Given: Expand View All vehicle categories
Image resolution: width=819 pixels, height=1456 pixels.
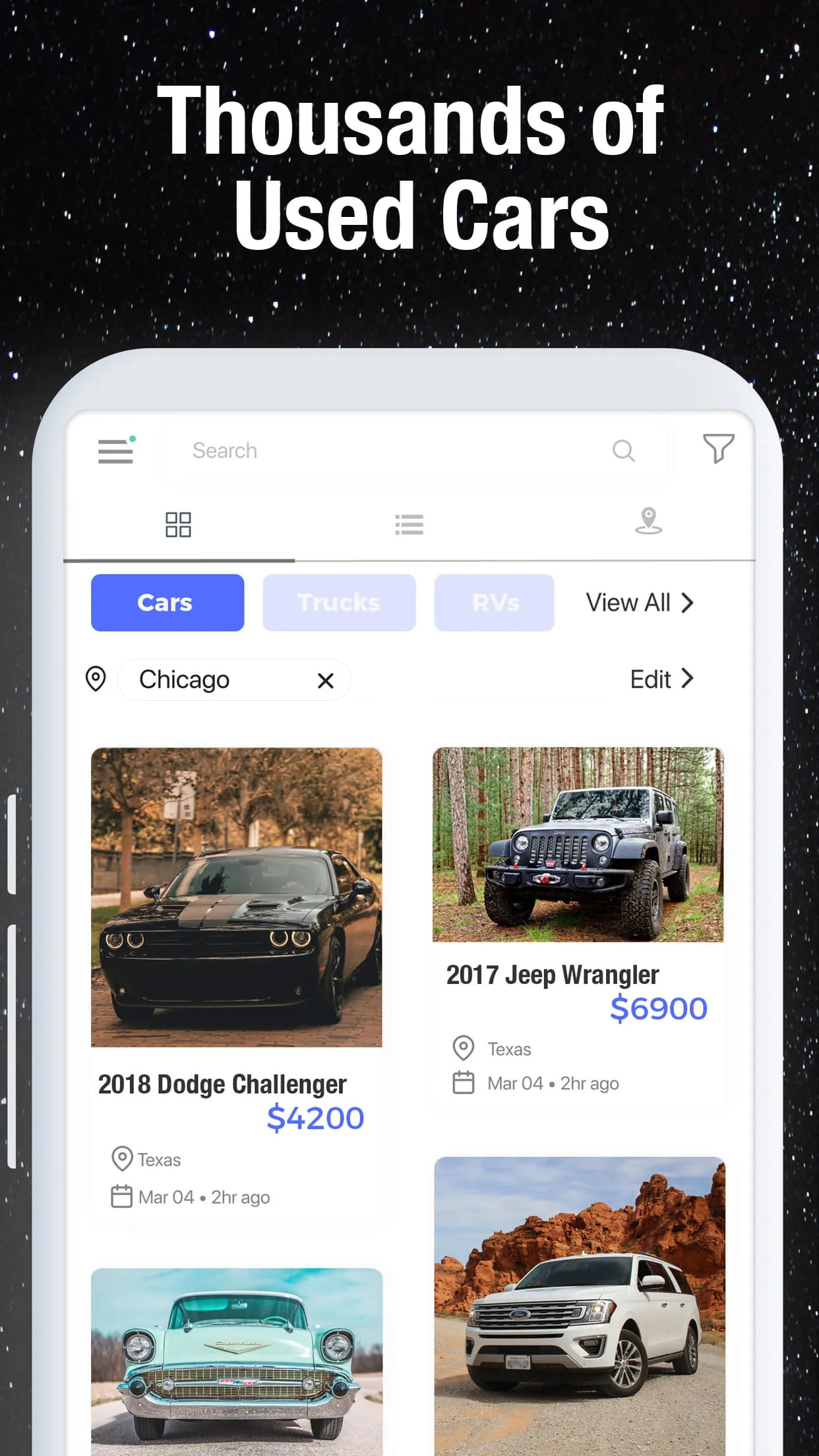Looking at the screenshot, I should click(640, 601).
